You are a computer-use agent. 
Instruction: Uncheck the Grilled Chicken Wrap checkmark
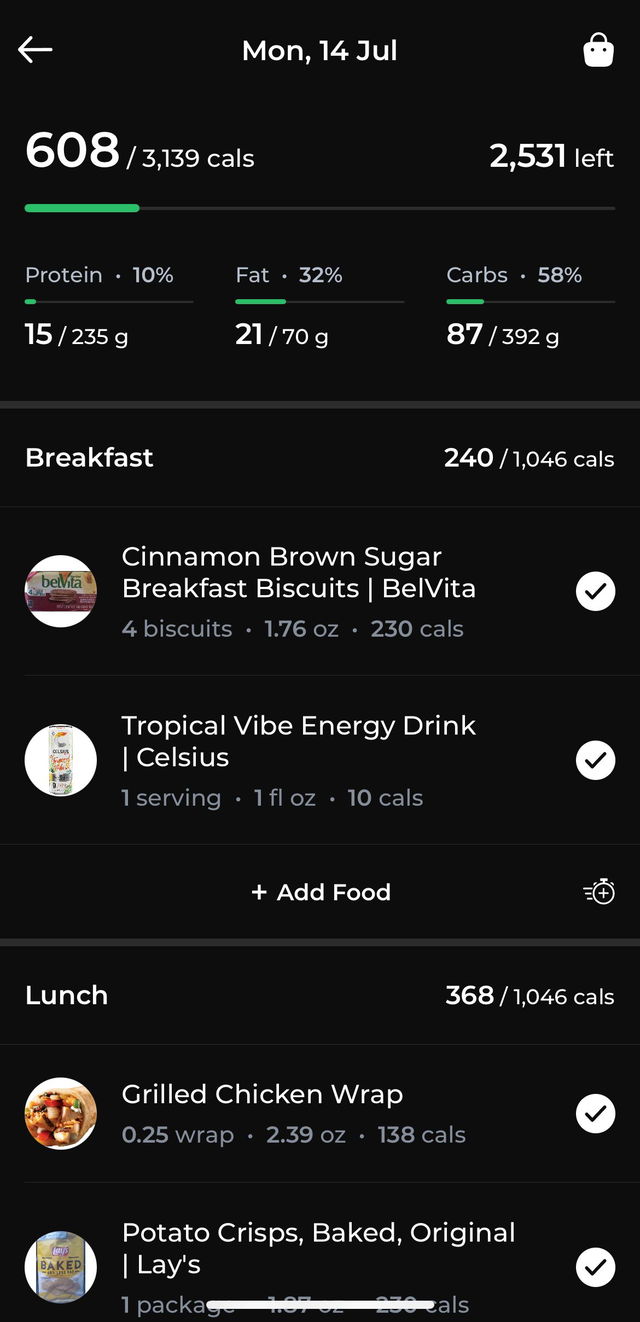click(x=595, y=1113)
